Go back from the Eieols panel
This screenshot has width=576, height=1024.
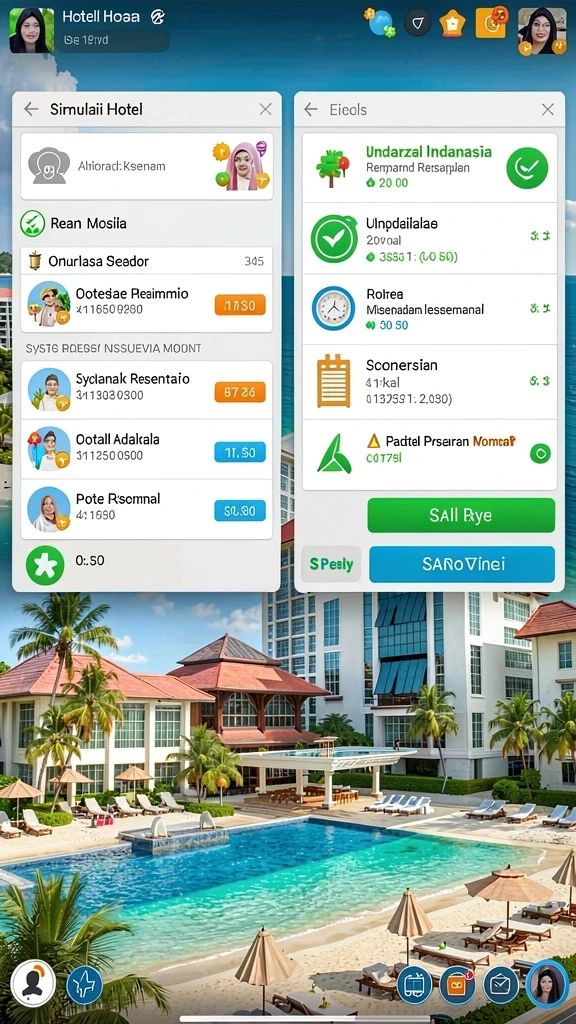(x=311, y=109)
